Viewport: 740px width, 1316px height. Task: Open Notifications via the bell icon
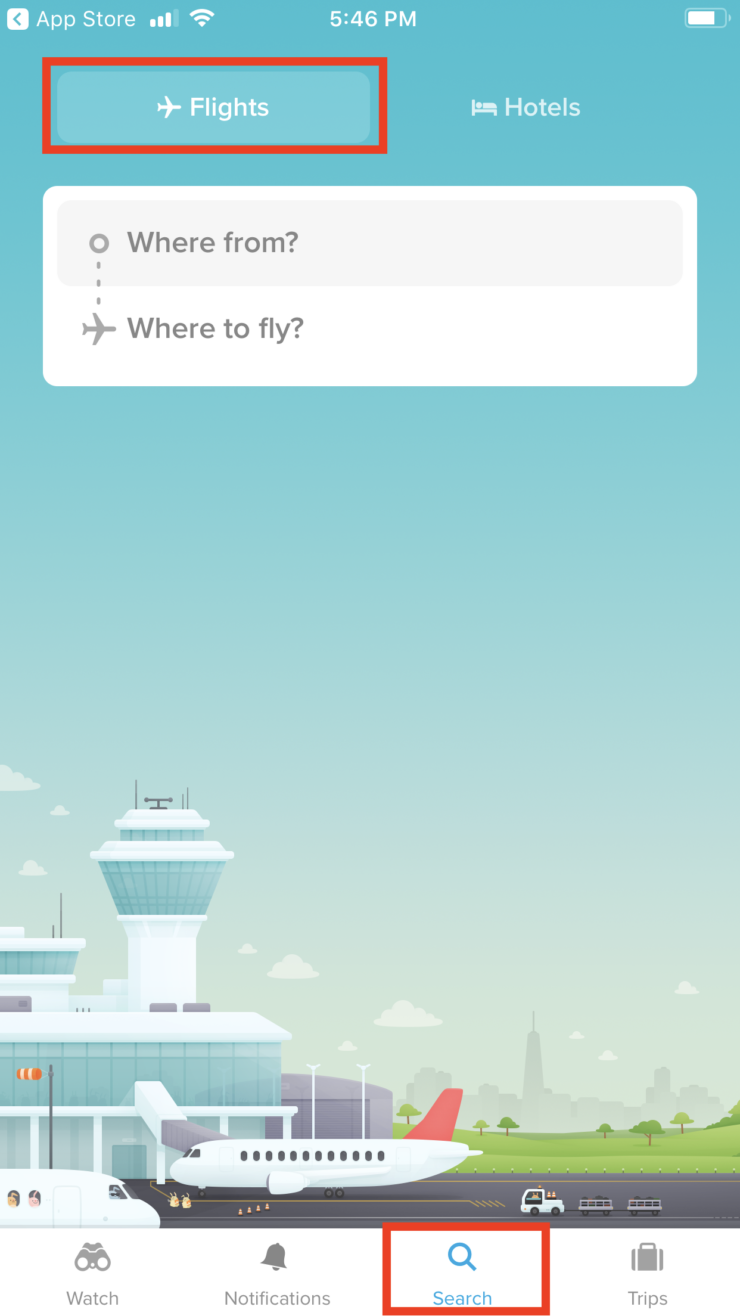(x=276, y=1256)
